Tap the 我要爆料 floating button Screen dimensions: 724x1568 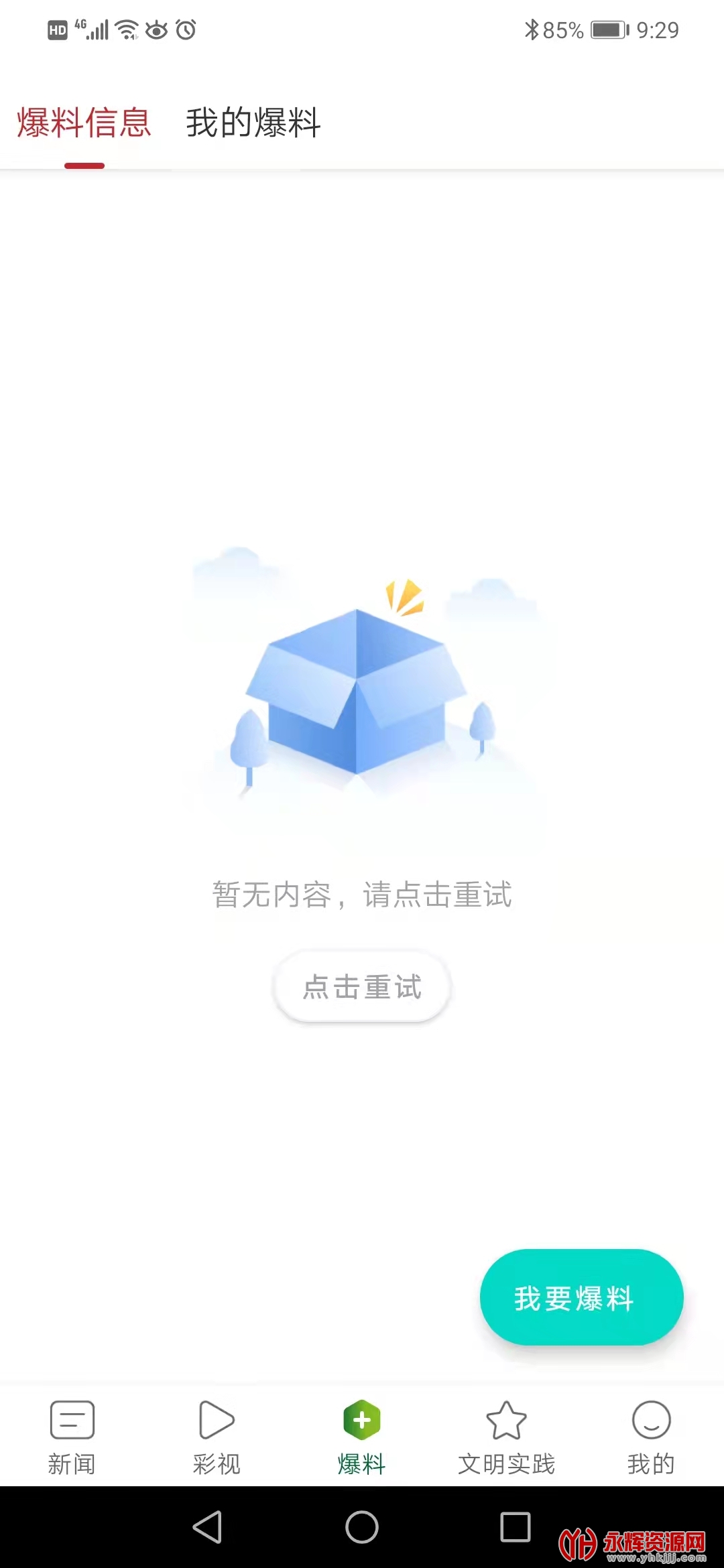pyautogui.click(x=581, y=1297)
